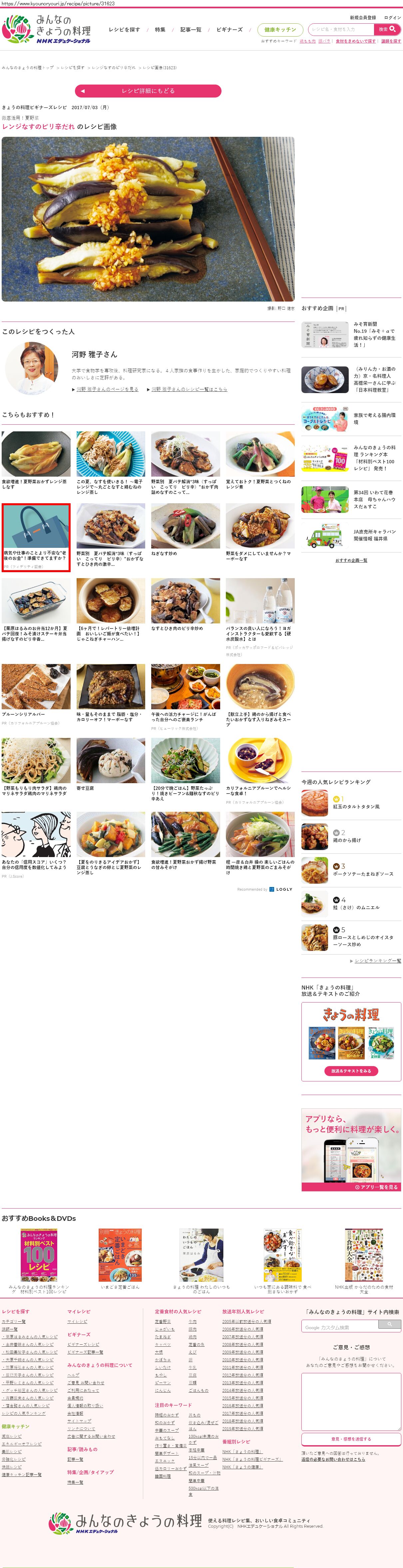Viewport: 403px width, 1568px height.
Task: Send feedback with 意見・感想を送信する
Action: [351, 1439]
